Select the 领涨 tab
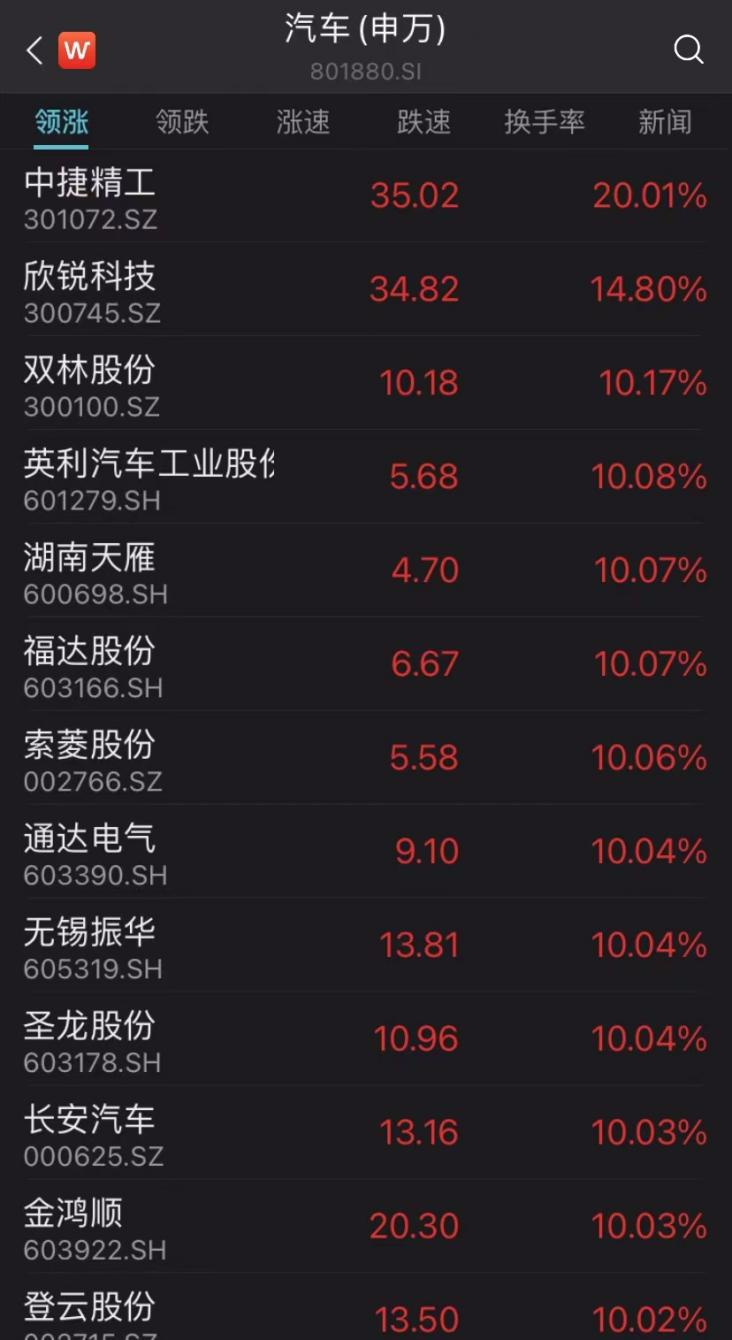732x1340 pixels. click(62, 122)
